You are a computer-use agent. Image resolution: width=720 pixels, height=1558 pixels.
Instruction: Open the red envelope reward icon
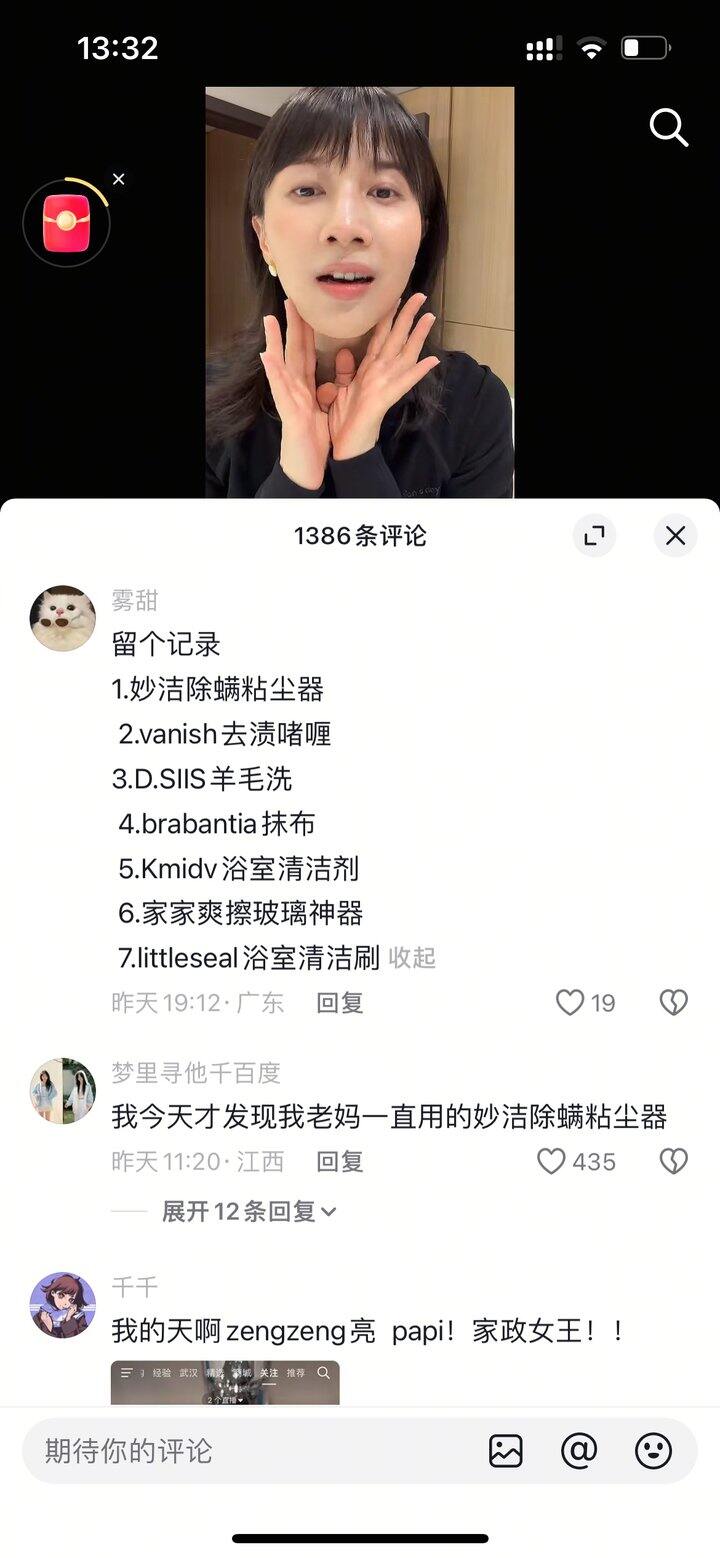click(x=66, y=222)
